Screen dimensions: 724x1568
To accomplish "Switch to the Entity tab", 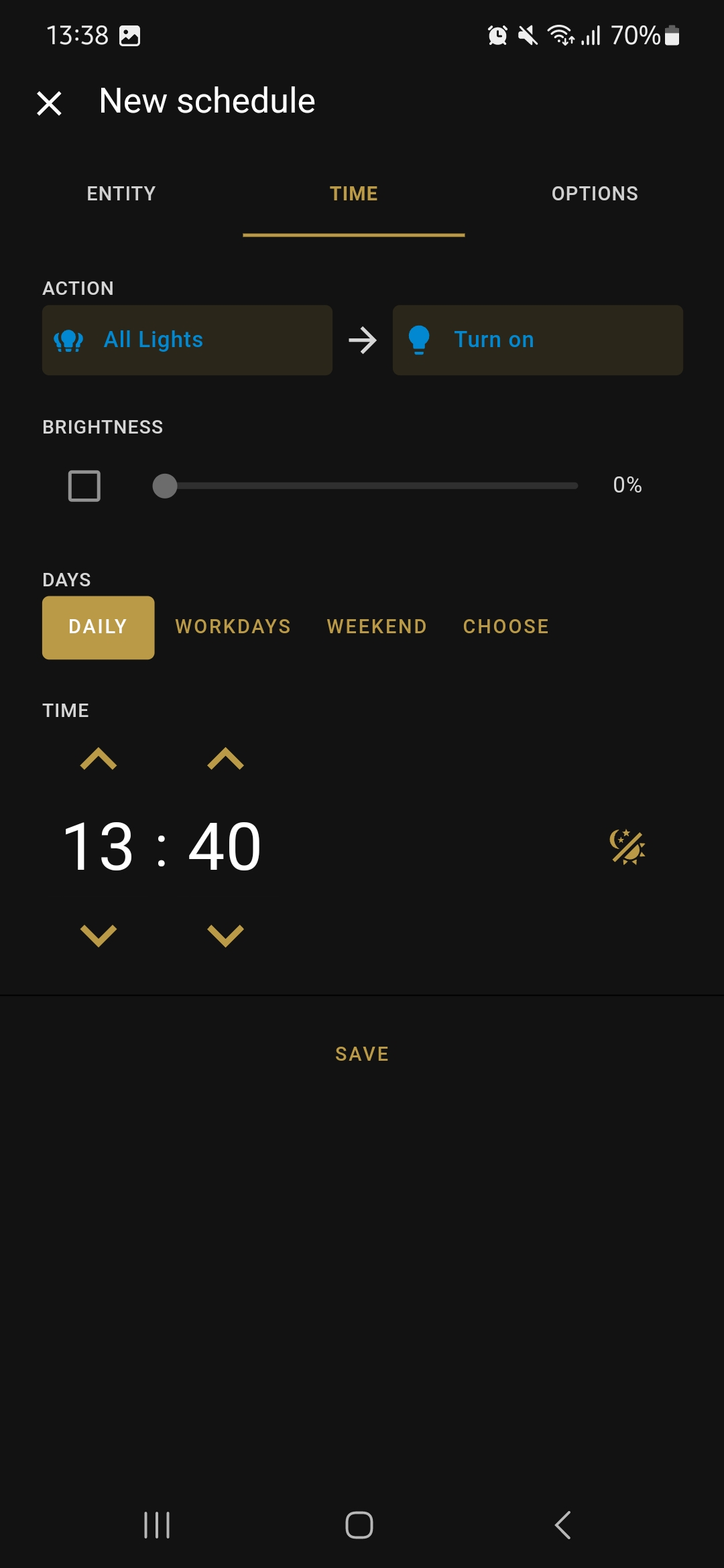I will [x=121, y=194].
